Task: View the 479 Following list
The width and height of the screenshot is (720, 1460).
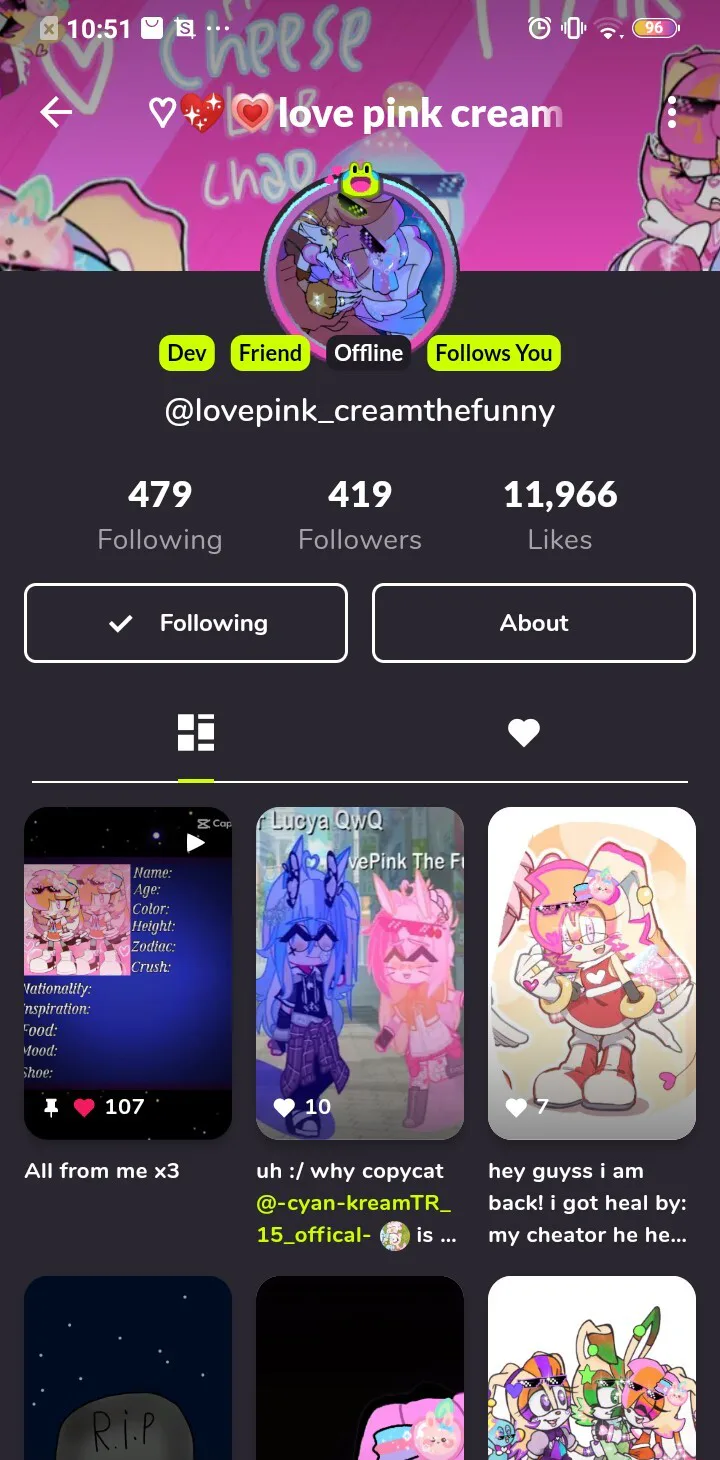Action: click(x=160, y=515)
